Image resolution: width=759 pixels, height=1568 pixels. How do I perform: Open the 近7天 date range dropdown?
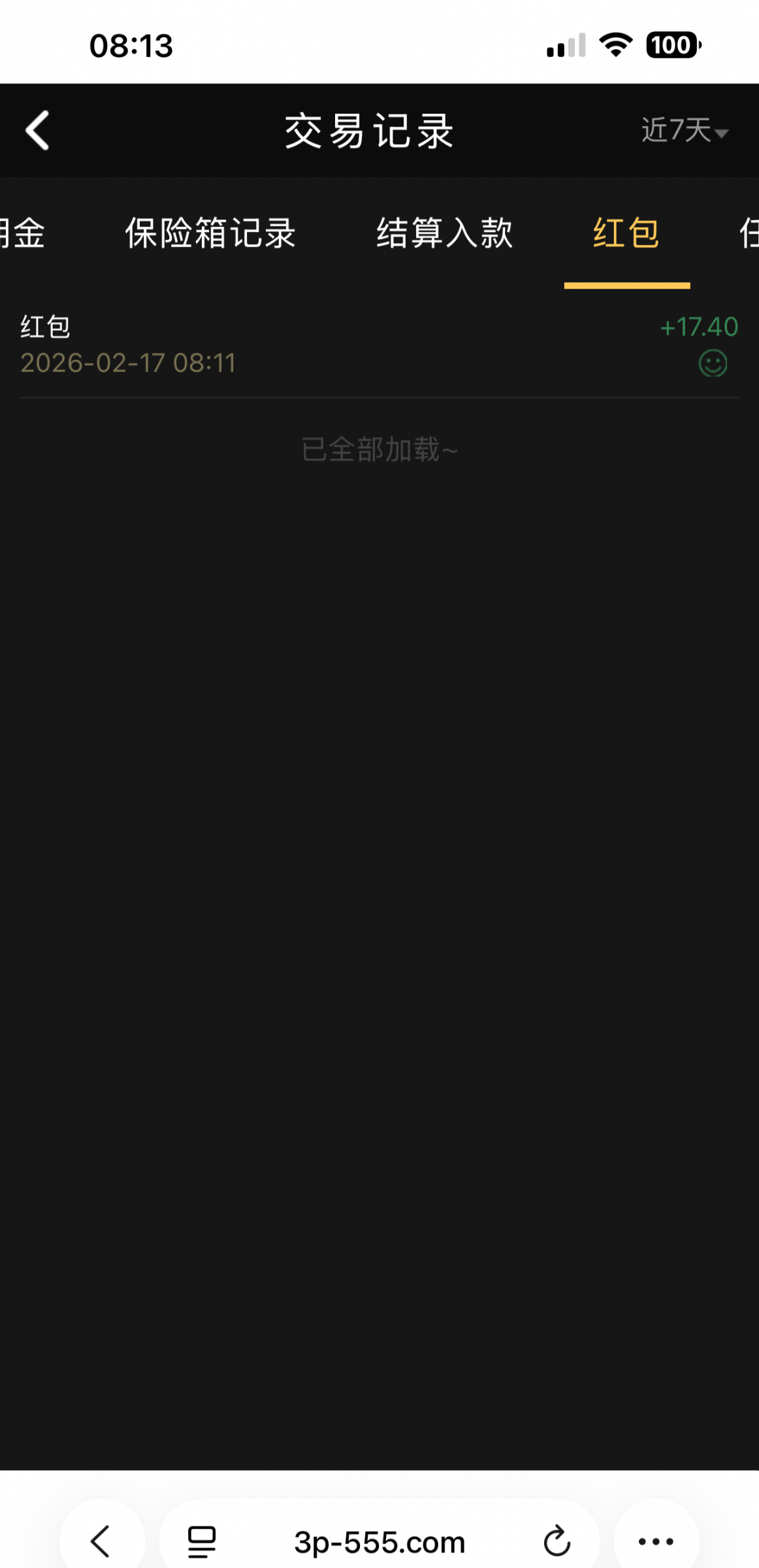pos(684,130)
